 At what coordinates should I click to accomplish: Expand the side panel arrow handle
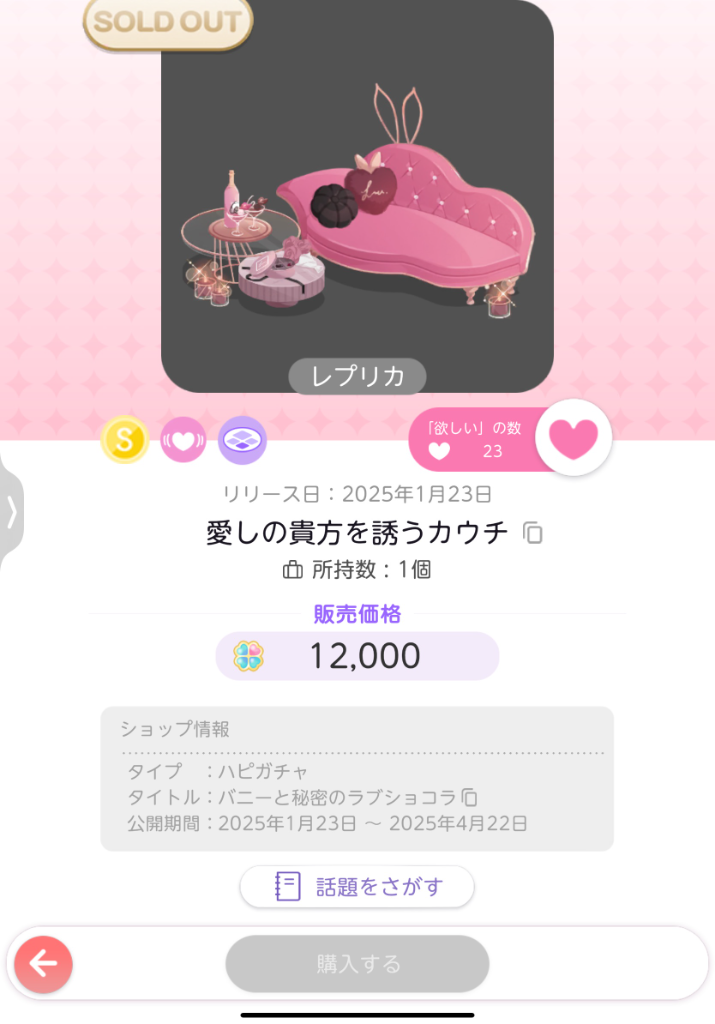pyautogui.click(x=11, y=512)
